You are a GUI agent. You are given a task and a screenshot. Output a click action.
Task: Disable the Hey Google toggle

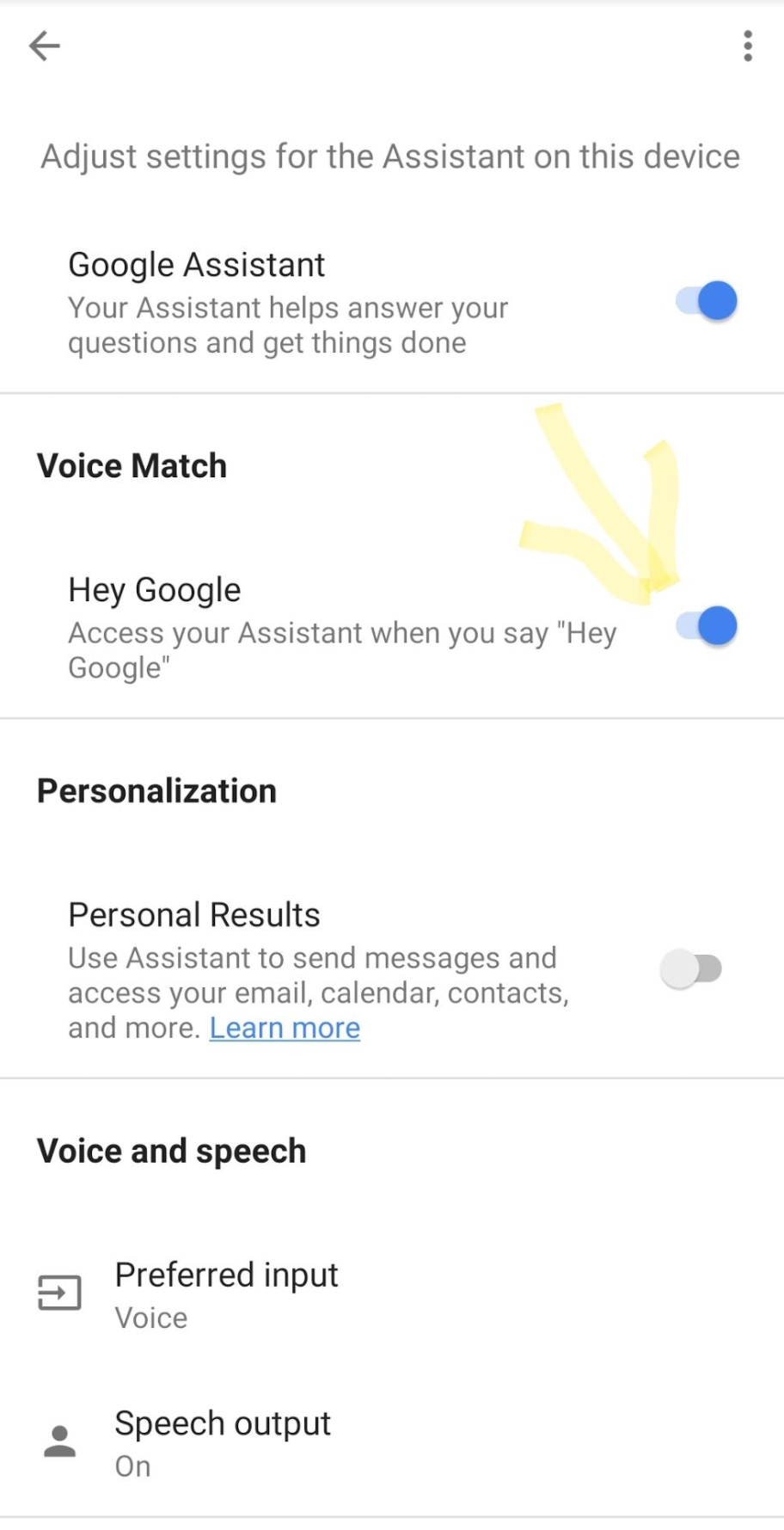pos(707,626)
